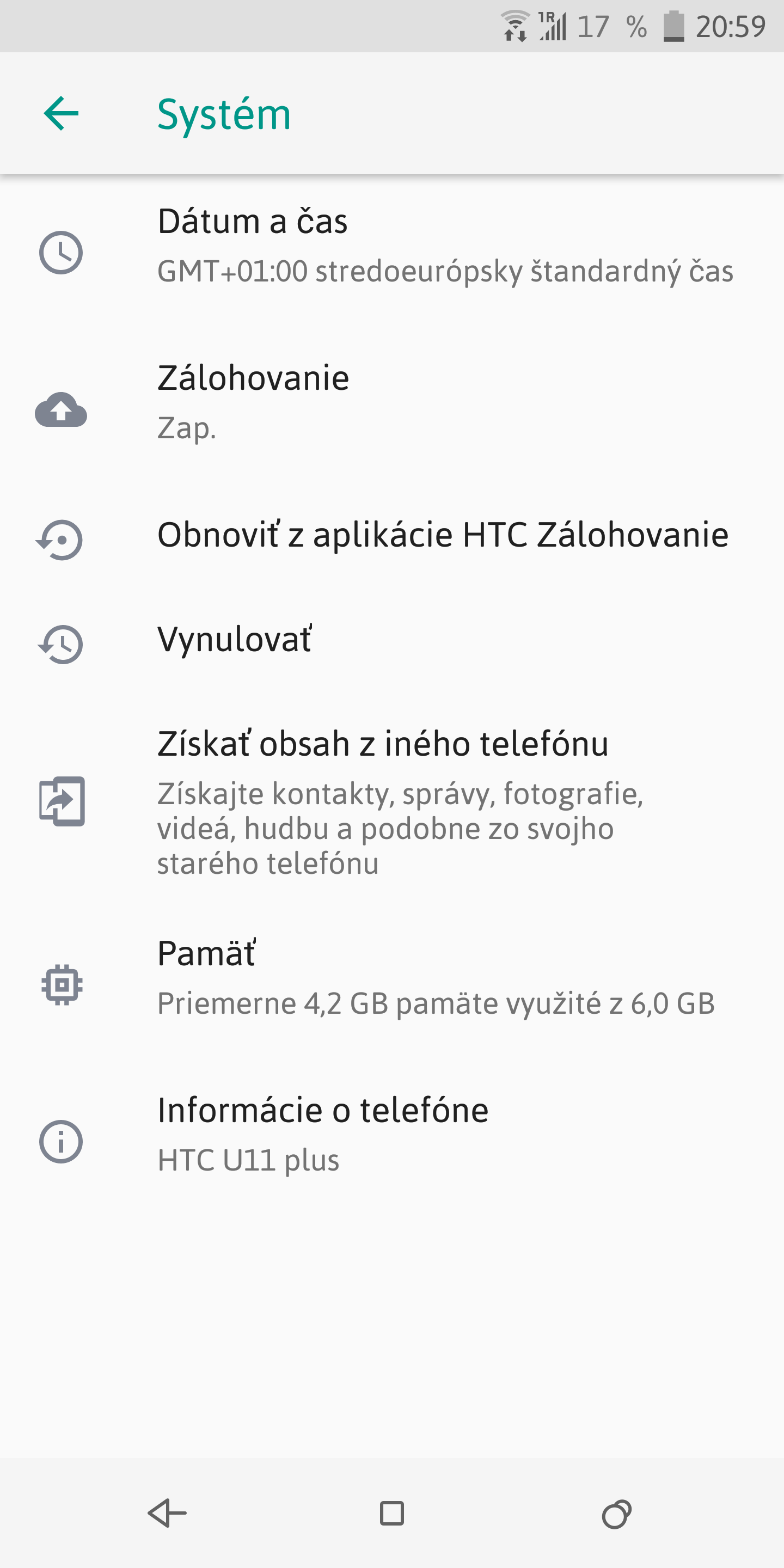Open the Vynulovať reset options

392,644
